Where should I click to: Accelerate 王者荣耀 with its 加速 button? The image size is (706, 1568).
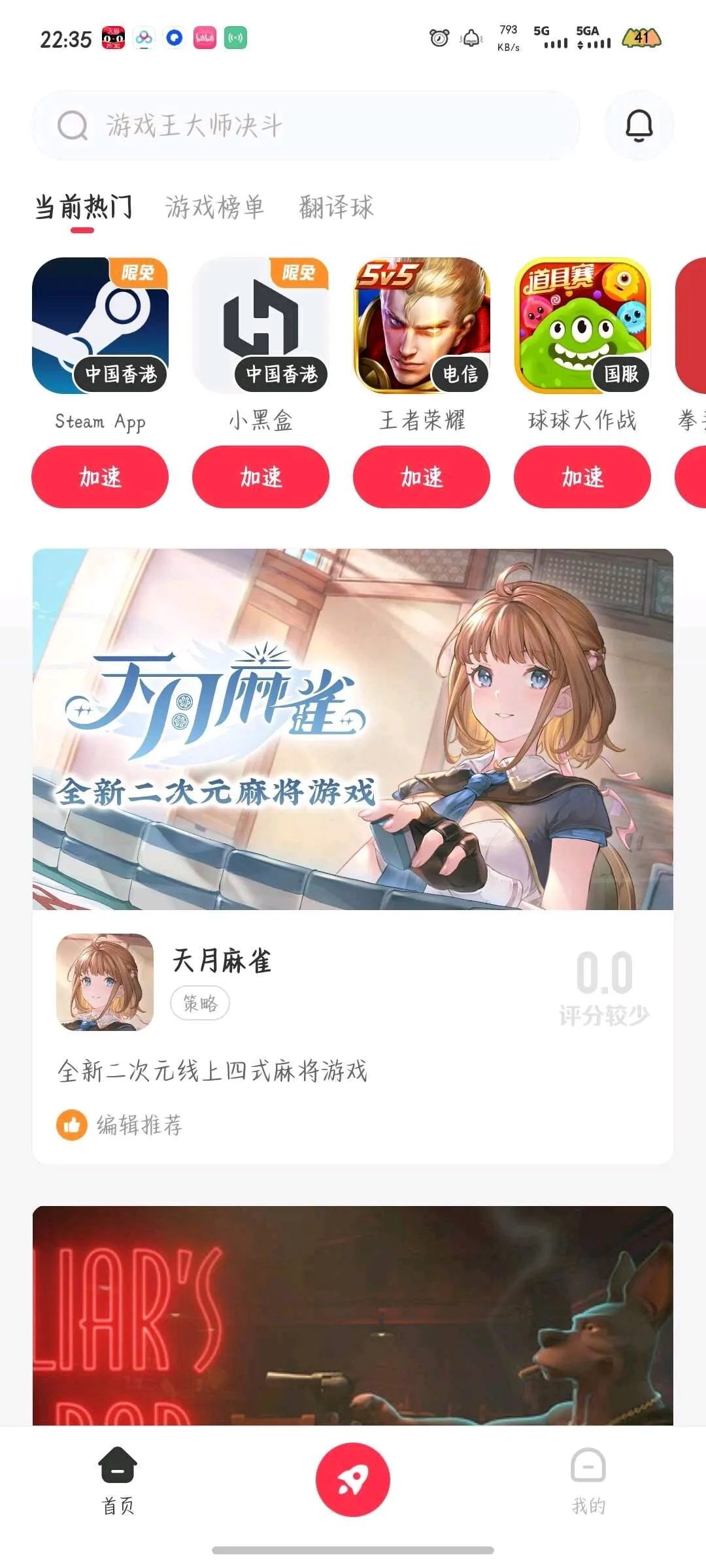422,477
